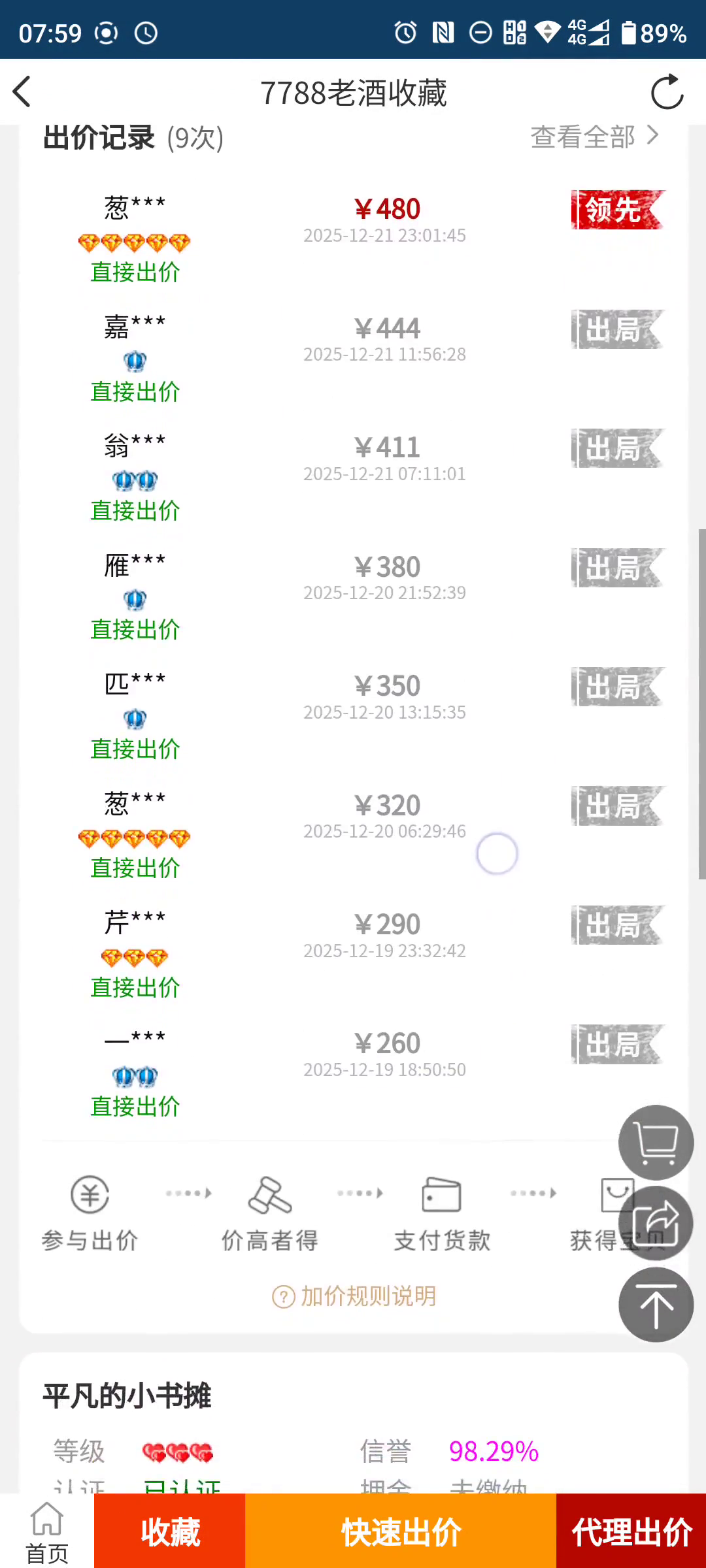Set up proxy bidding via 代理出价
Viewport: 706px width, 1568px height.
[631, 1531]
